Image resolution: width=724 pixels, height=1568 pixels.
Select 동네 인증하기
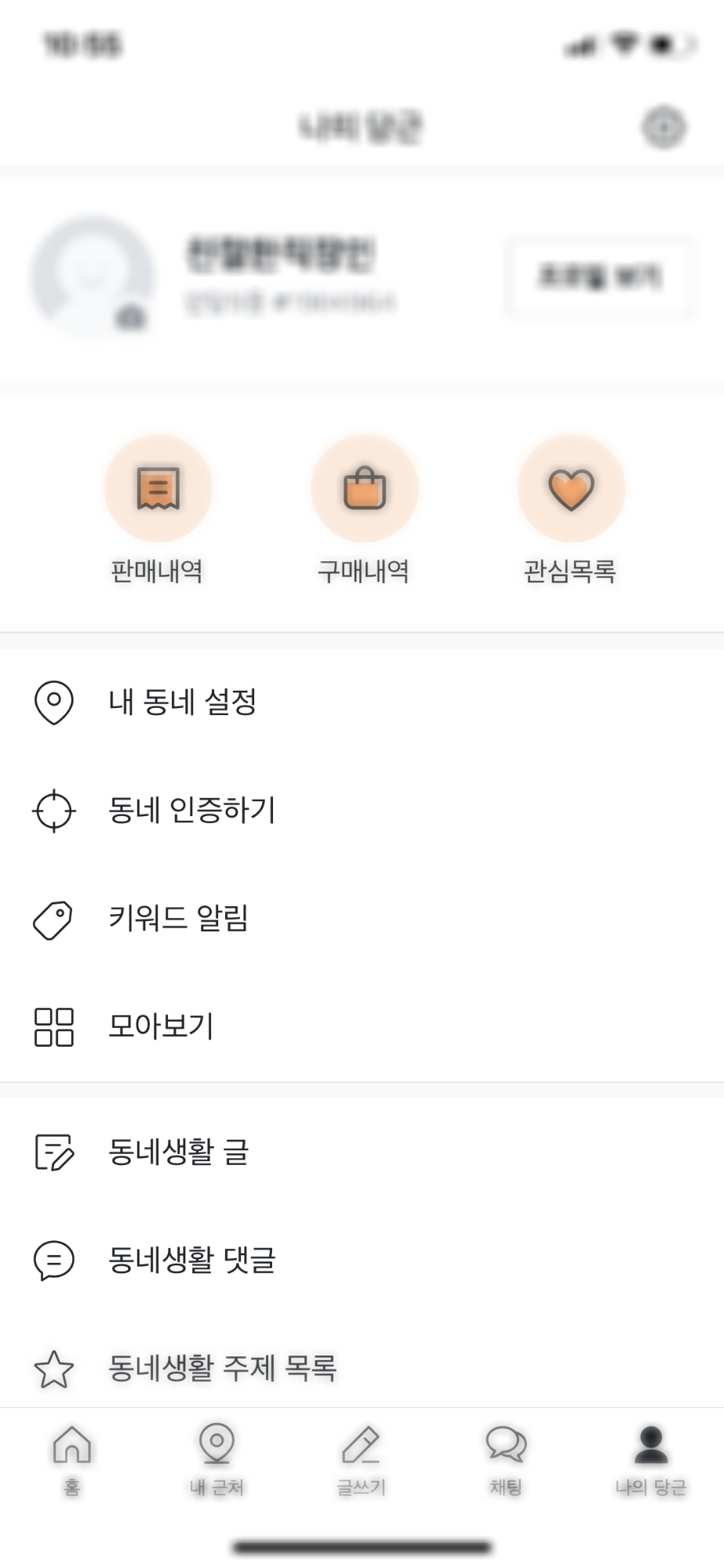click(x=362, y=810)
